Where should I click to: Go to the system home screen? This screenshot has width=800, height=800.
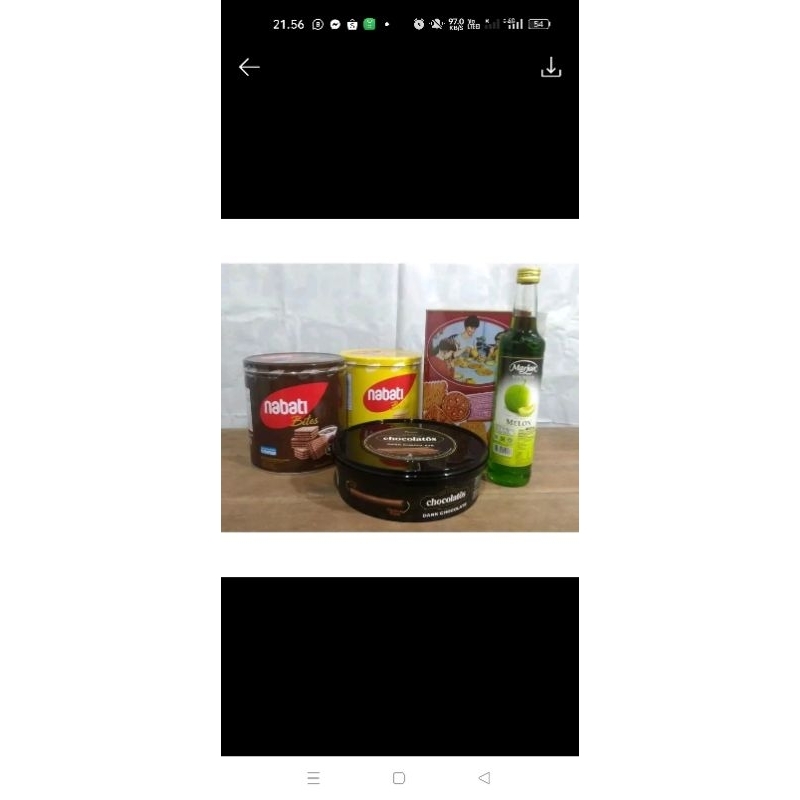[x=399, y=778]
